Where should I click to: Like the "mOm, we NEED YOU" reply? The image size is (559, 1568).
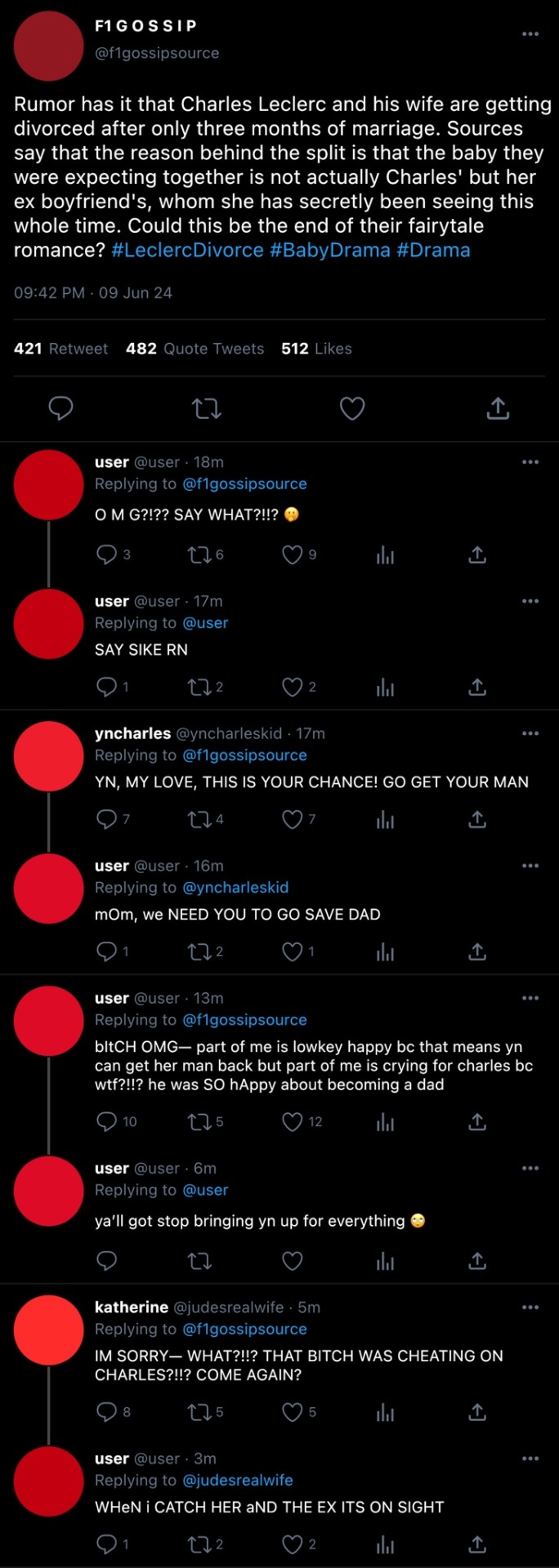[x=293, y=951]
